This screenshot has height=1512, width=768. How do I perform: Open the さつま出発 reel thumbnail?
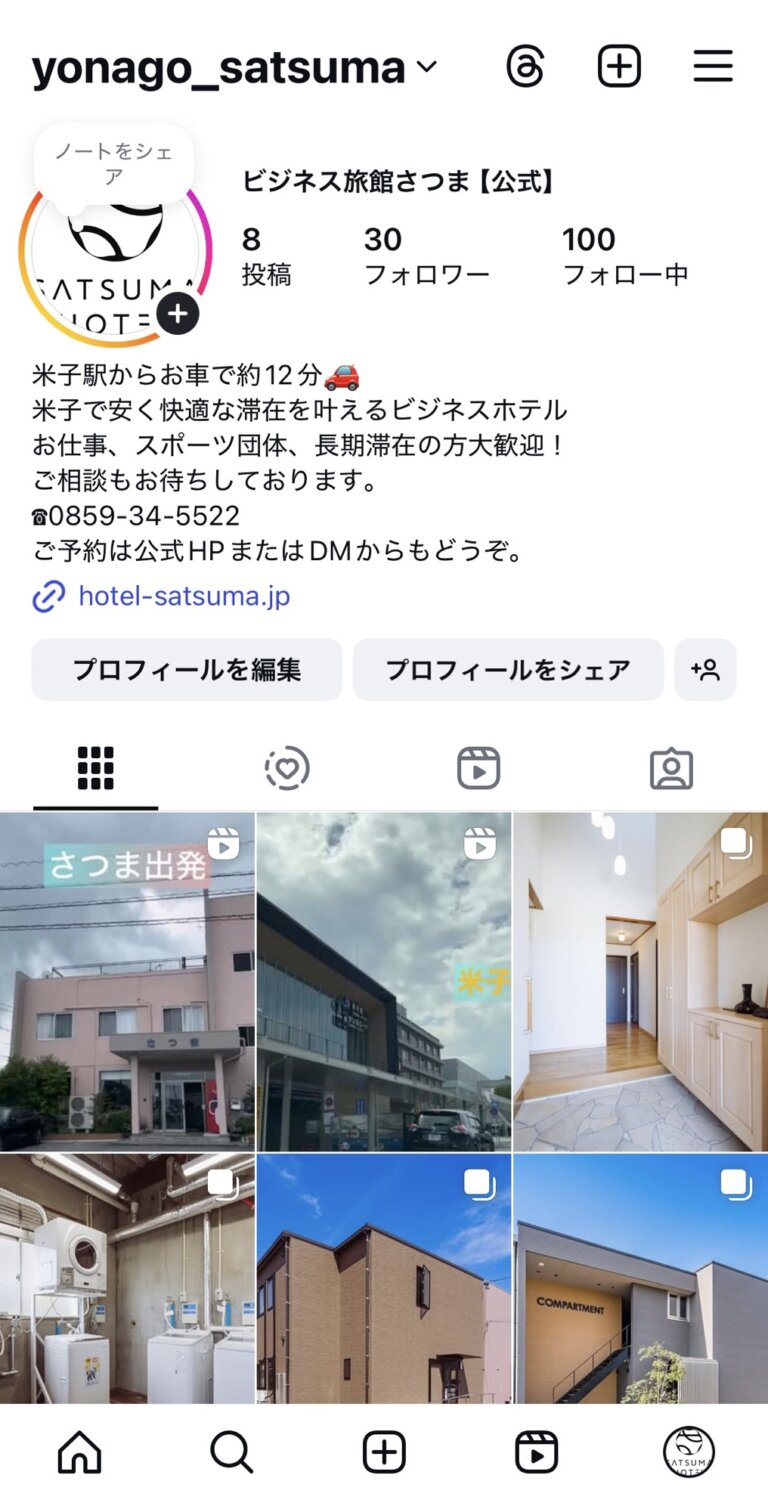tap(127, 980)
